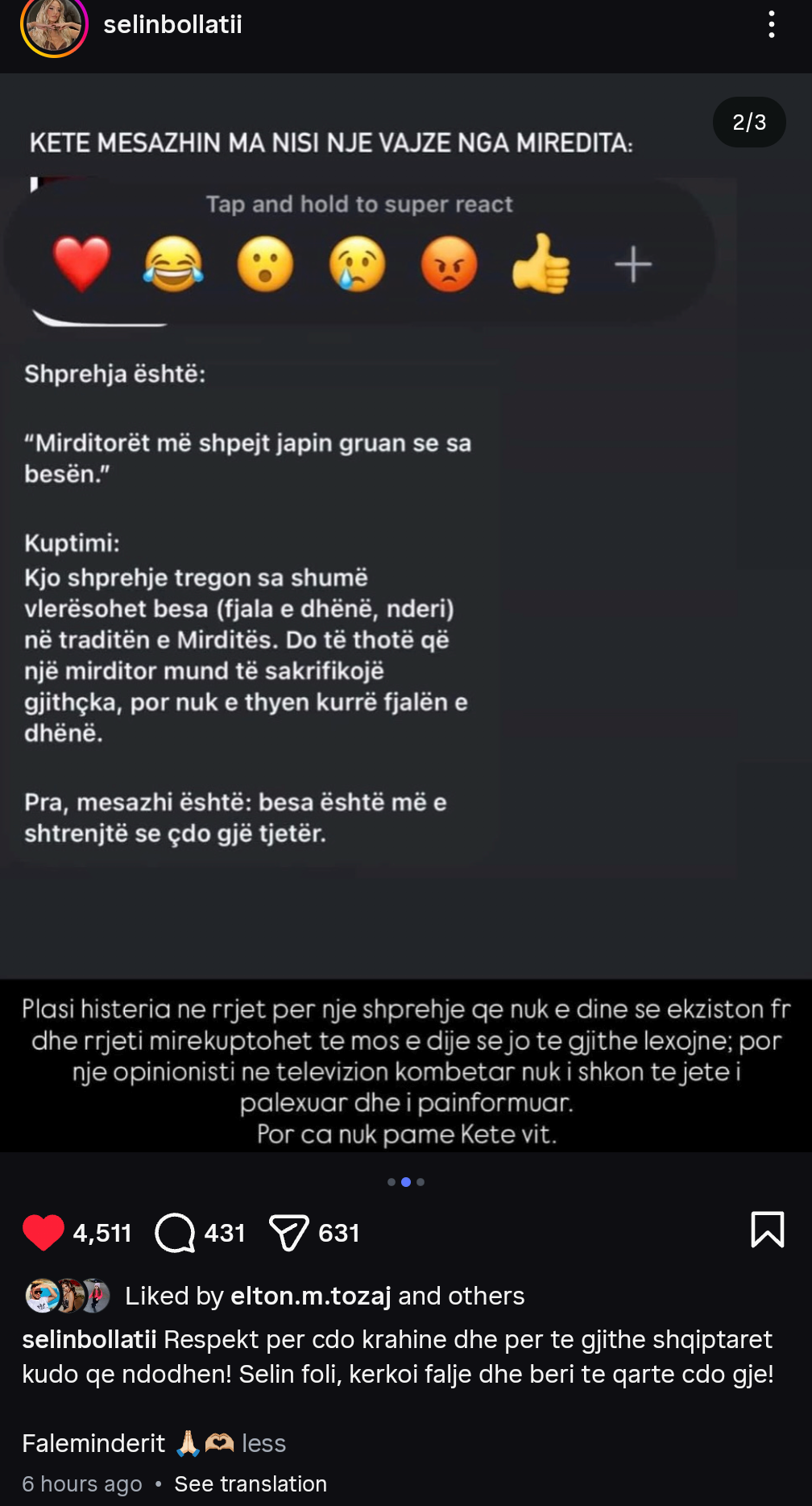The width and height of the screenshot is (812, 1506).
Task: Open selinbollatii's profile picture story
Action: tap(53, 26)
